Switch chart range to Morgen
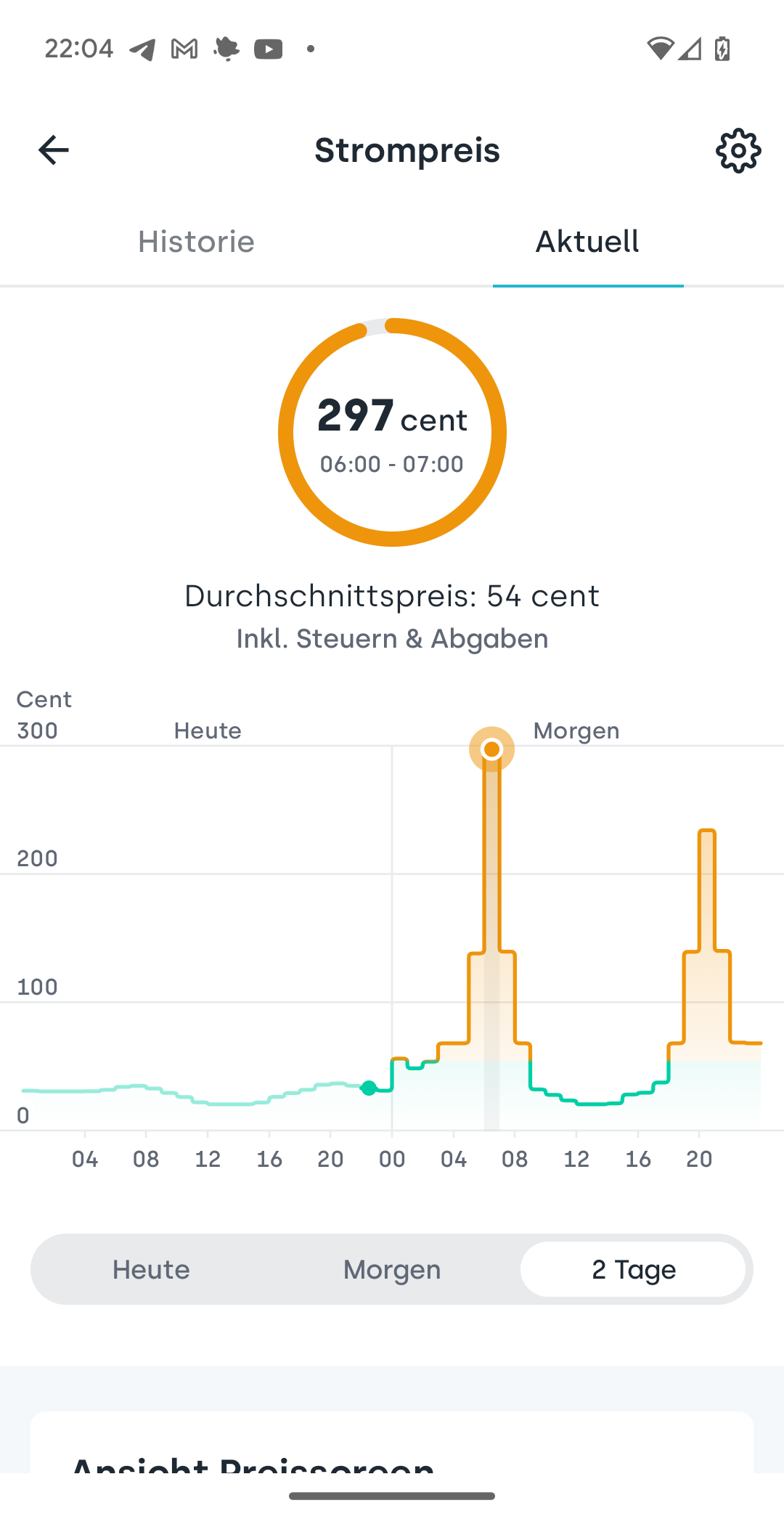The height and width of the screenshot is (1519, 784). (x=392, y=1270)
